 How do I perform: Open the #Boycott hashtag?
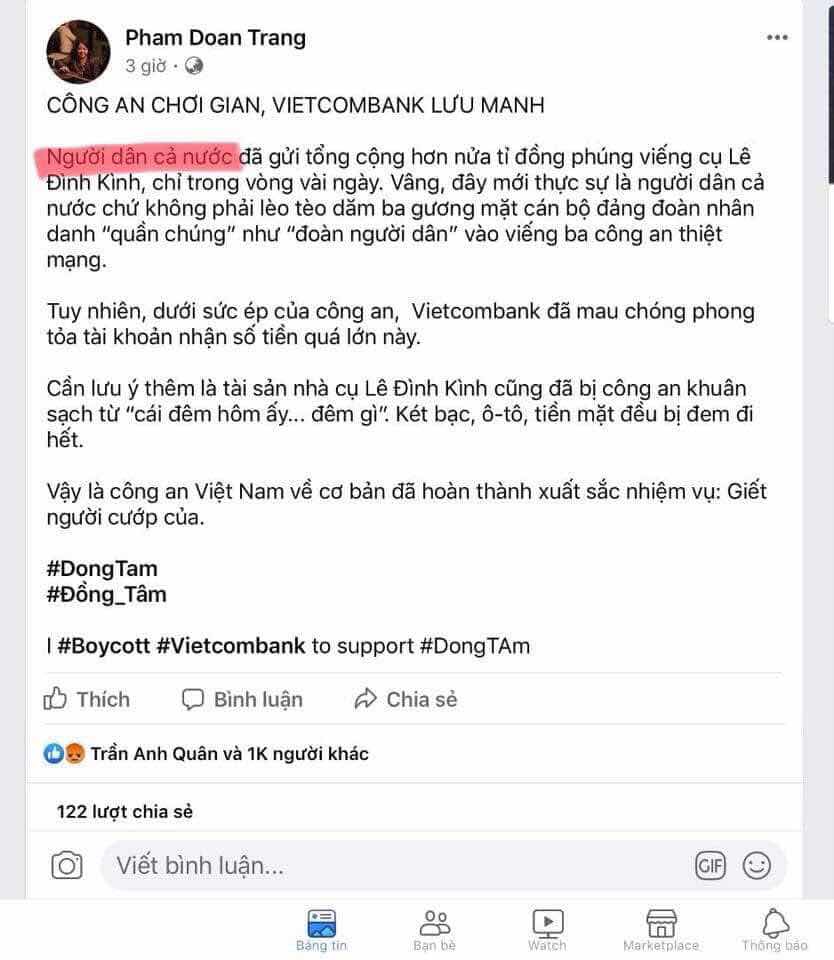(x=104, y=645)
